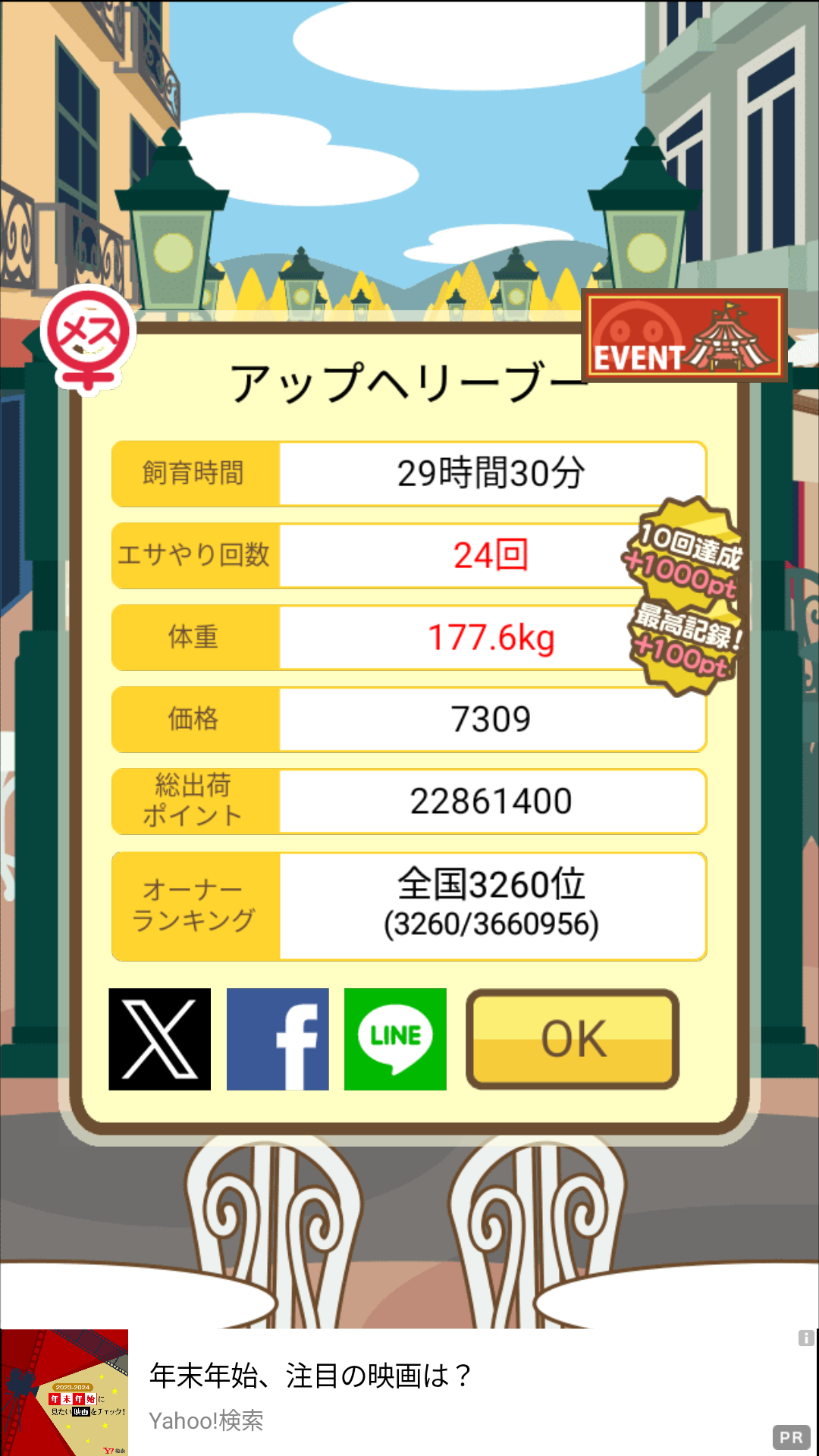Share the result via LINE
819x1456 pixels.
pyautogui.click(x=395, y=1039)
